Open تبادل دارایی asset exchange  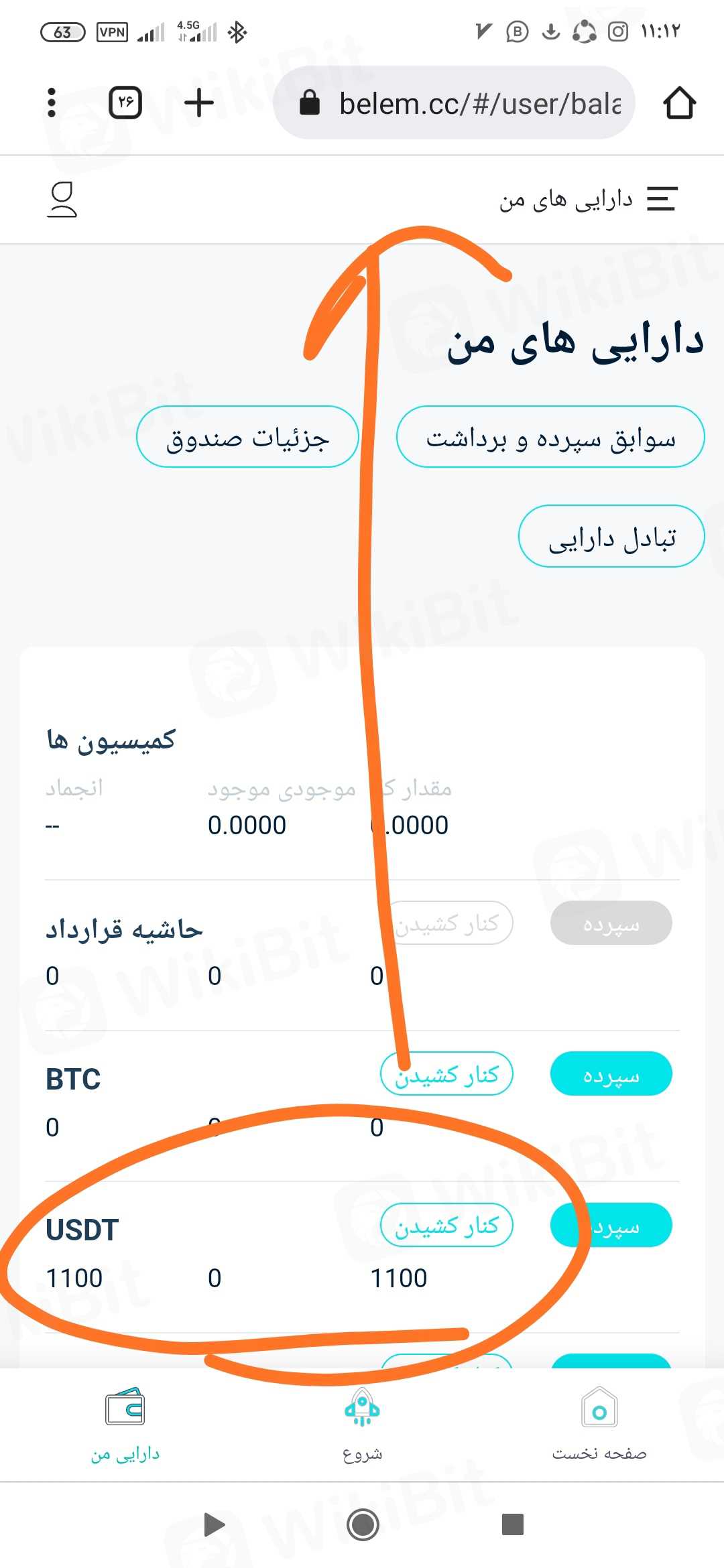611,536
